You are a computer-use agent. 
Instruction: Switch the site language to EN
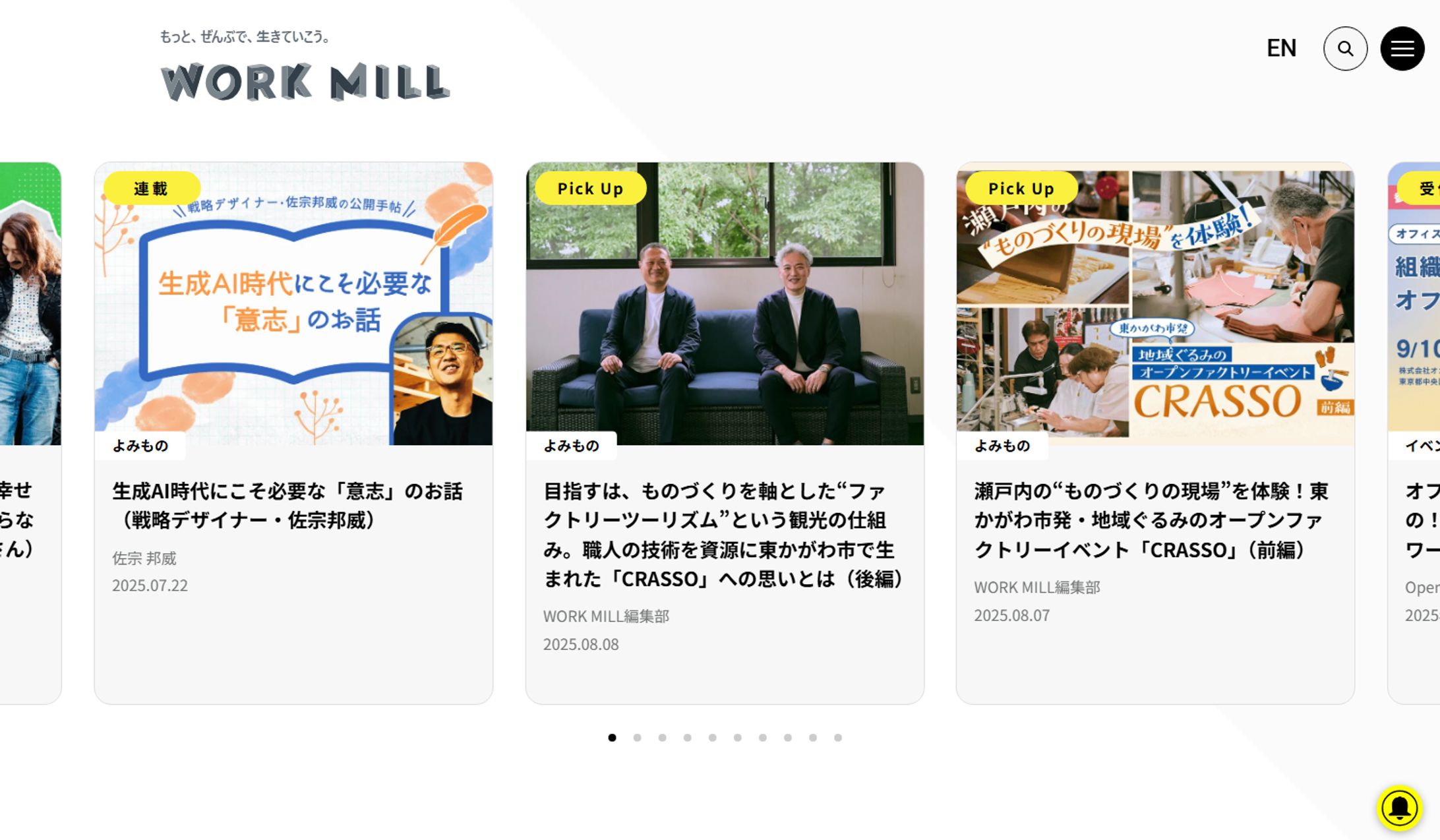[x=1281, y=48]
